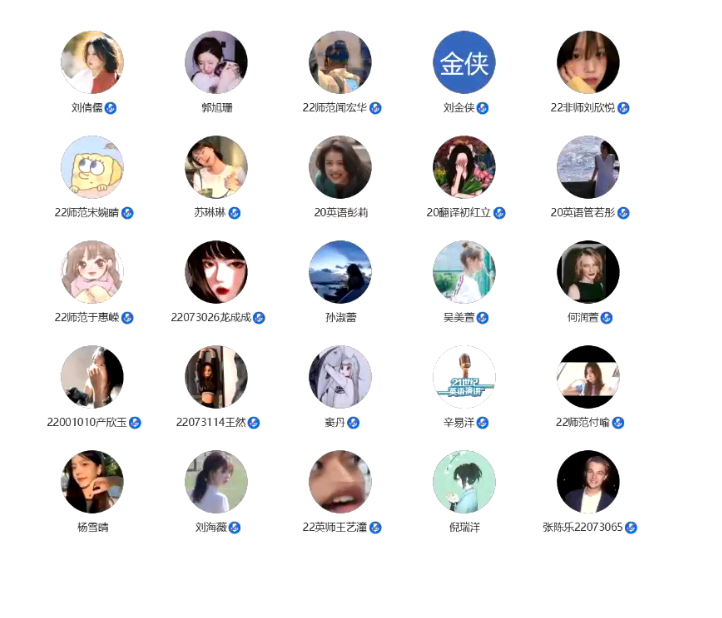The height and width of the screenshot is (618, 722).
Task: Select participant 22非师刘欣悦
Action: tap(588, 62)
